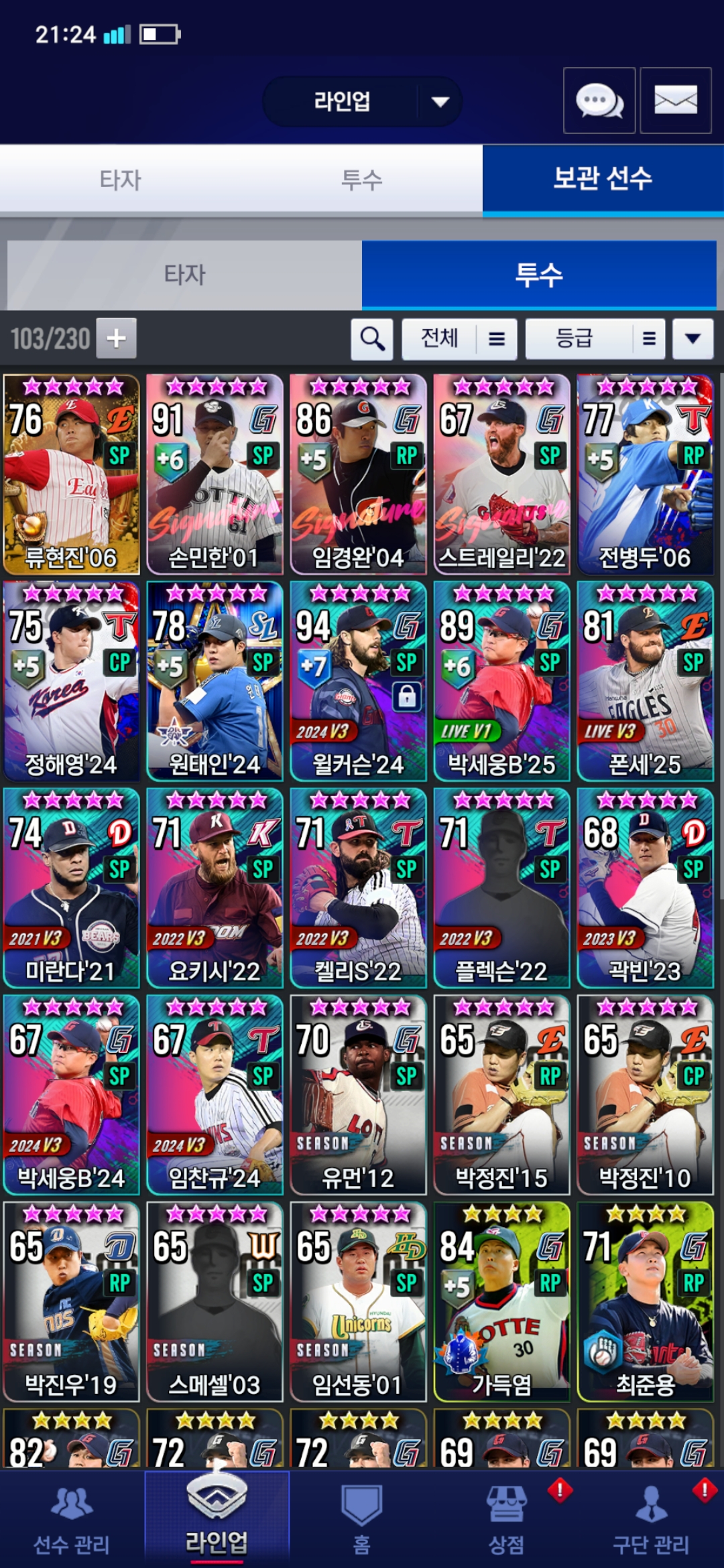724x1568 pixels.
Task: Switch to the top 타자 tab
Action: click(x=121, y=180)
